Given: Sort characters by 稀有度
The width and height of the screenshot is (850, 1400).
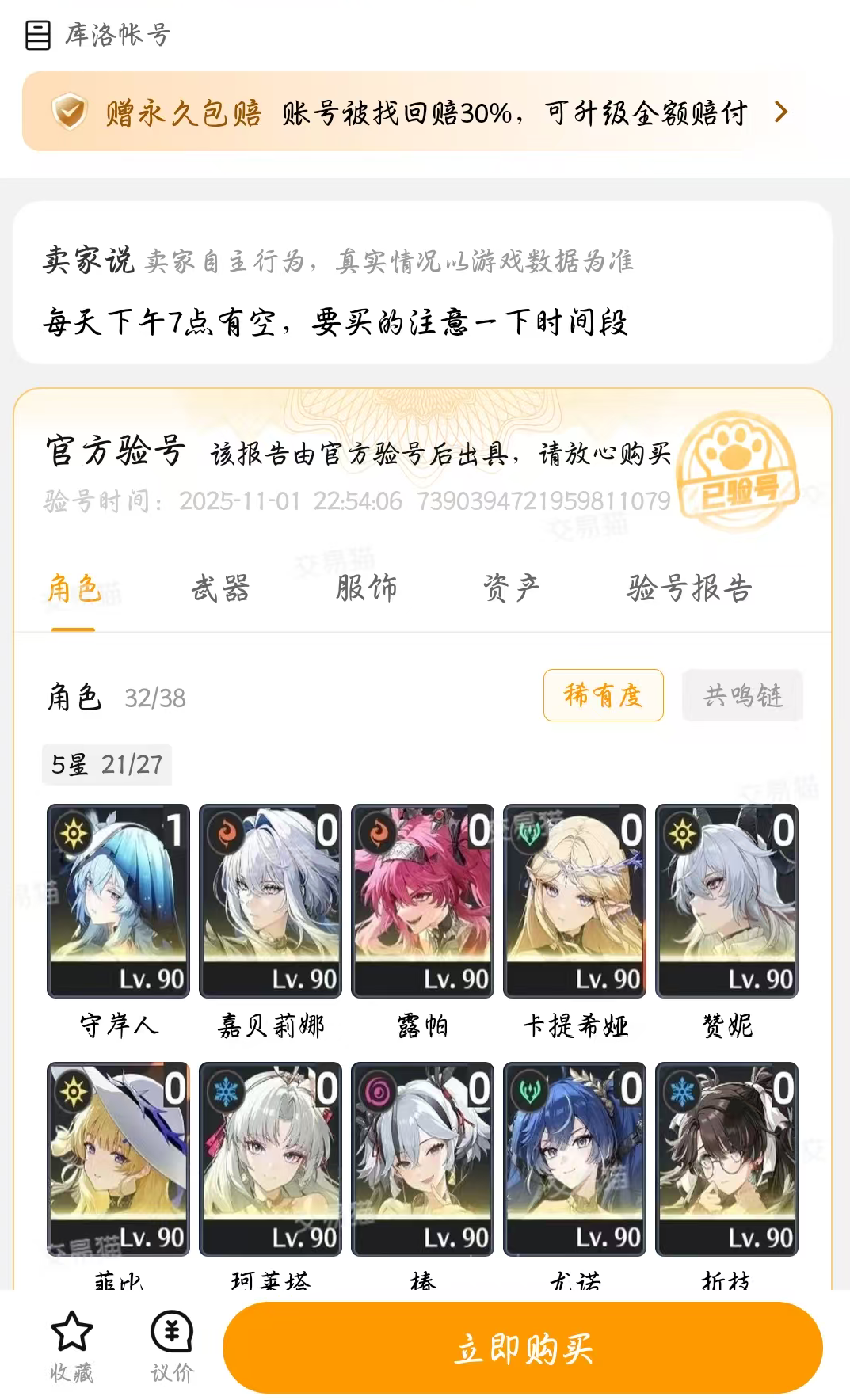Looking at the screenshot, I should coord(603,695).
